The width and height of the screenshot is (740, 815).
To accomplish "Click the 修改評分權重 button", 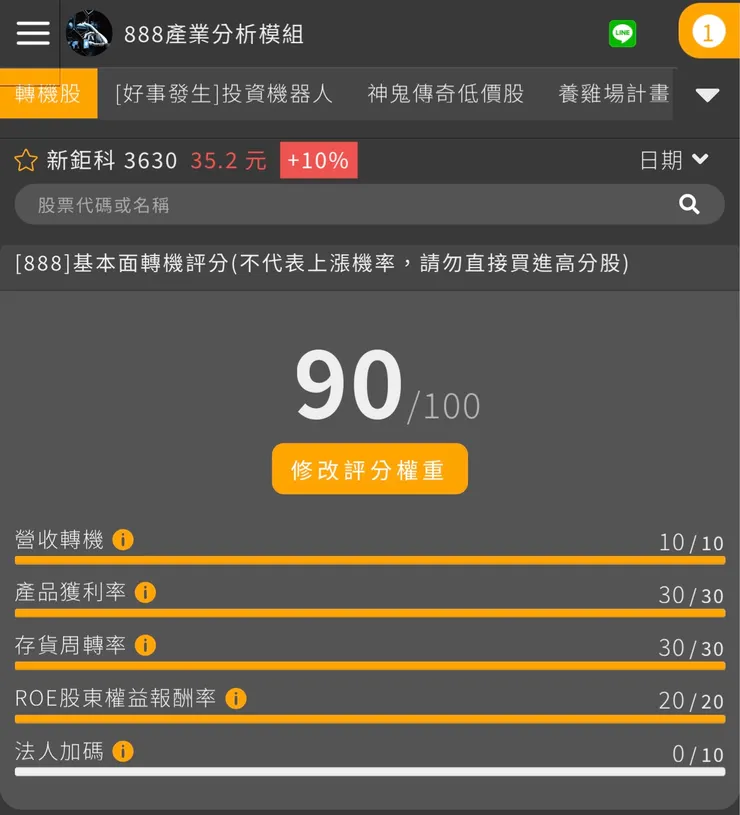I will click(370, 468).
